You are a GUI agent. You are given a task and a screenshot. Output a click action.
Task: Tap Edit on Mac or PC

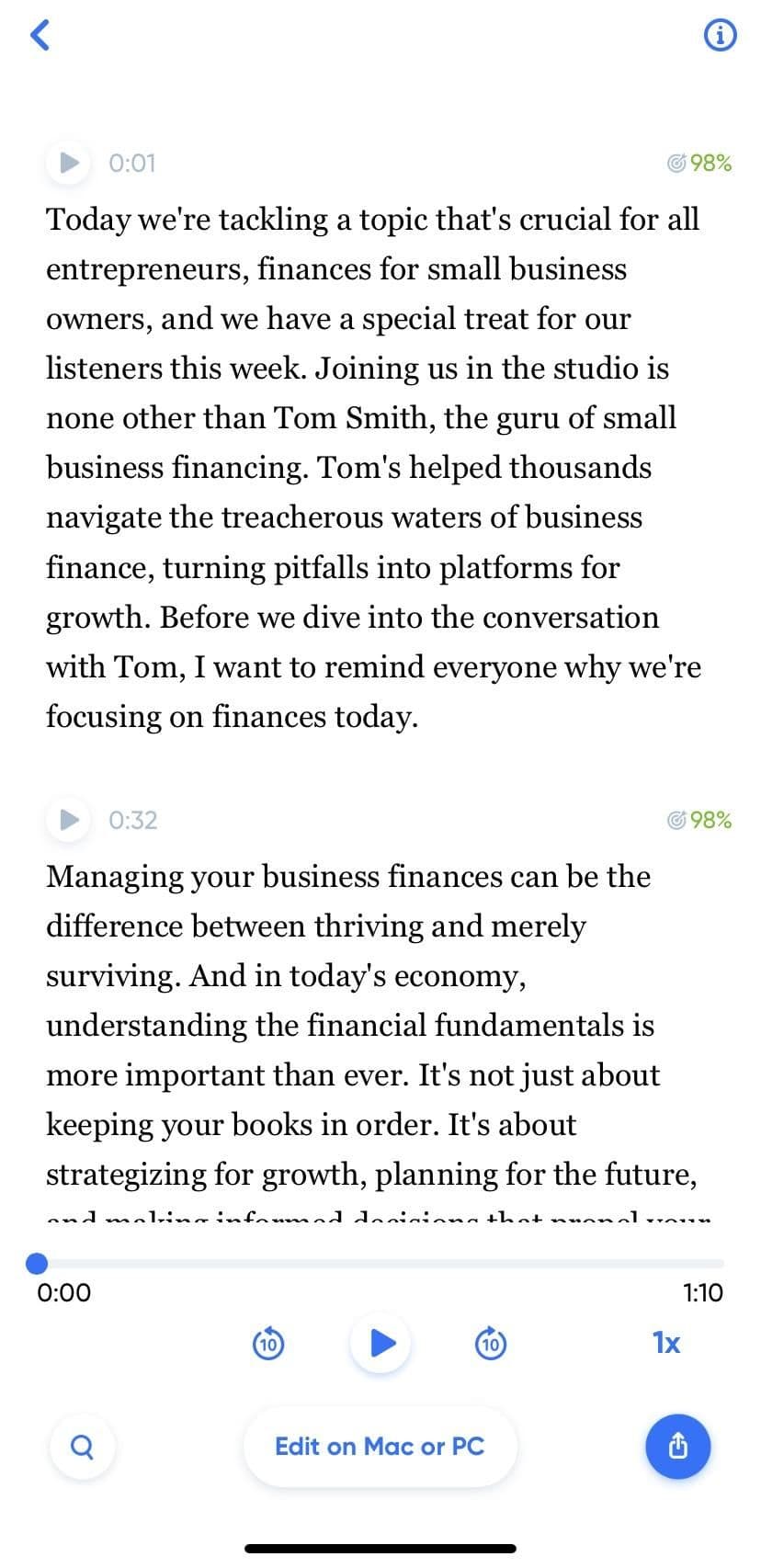point(380,1447)
